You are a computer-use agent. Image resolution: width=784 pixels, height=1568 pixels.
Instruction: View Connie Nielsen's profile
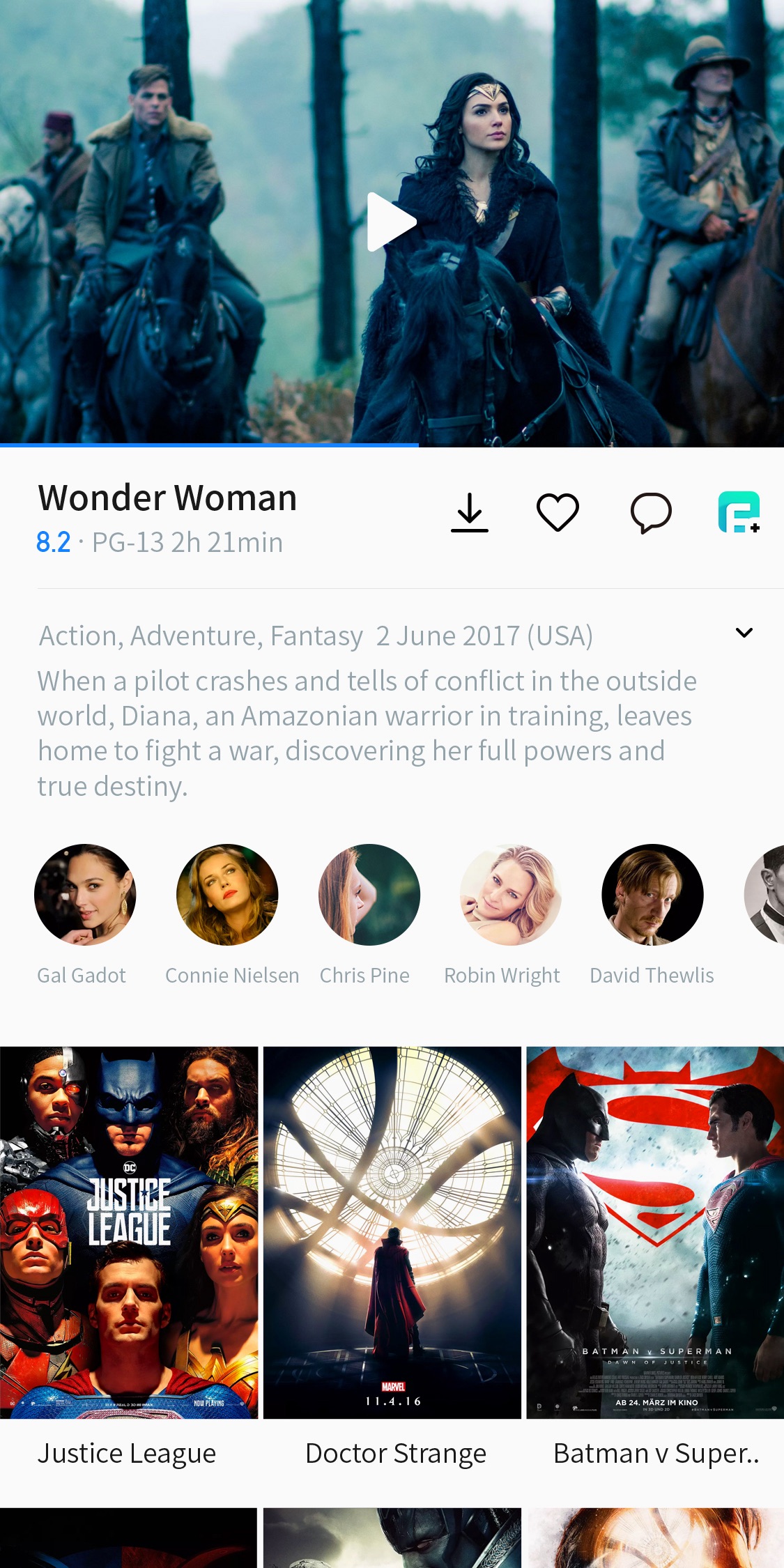click(227, 895)
